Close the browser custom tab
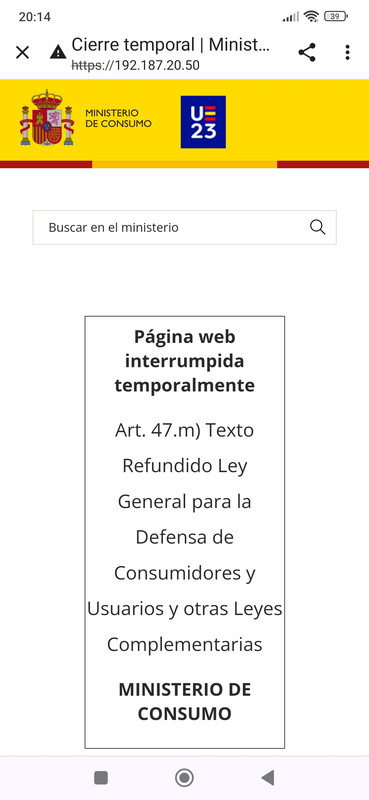 [x=22, y=53]
